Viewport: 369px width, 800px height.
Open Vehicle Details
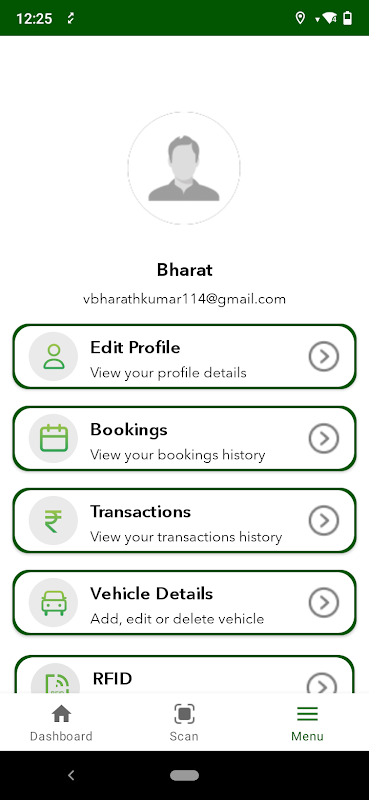tap(184, 603)
